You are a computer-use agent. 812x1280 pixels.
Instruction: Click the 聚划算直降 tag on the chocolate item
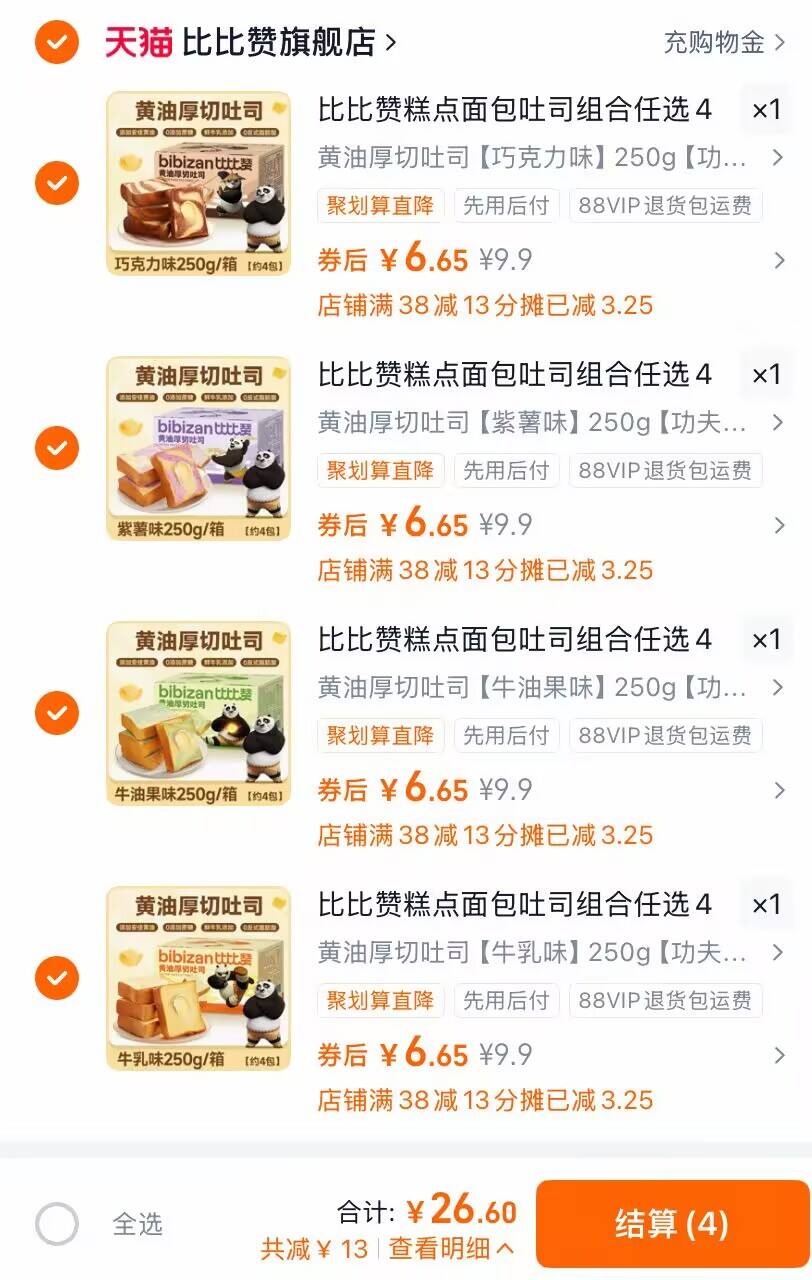tap(380, 205)
